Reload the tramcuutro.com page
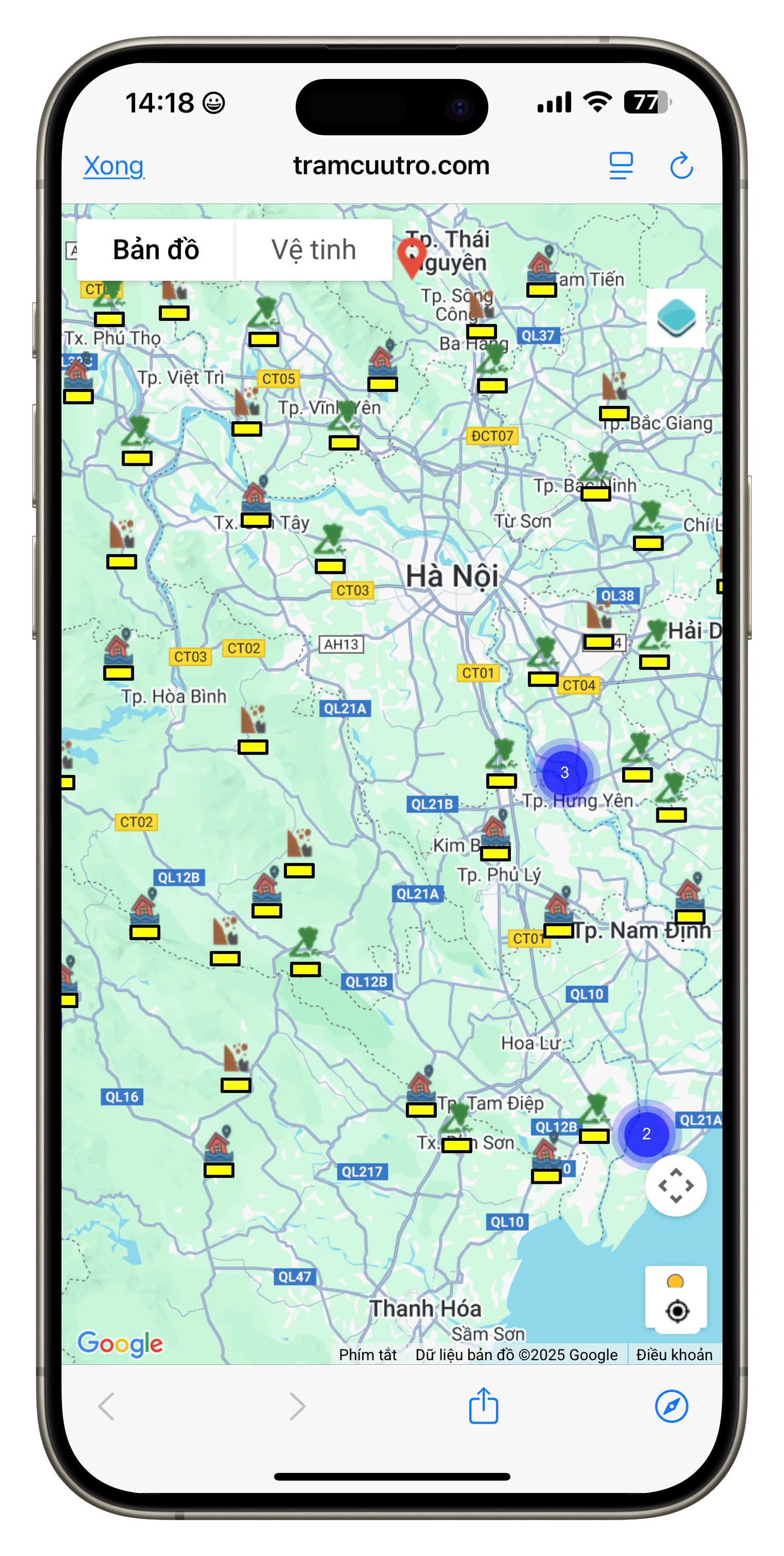 pos(682,166)
